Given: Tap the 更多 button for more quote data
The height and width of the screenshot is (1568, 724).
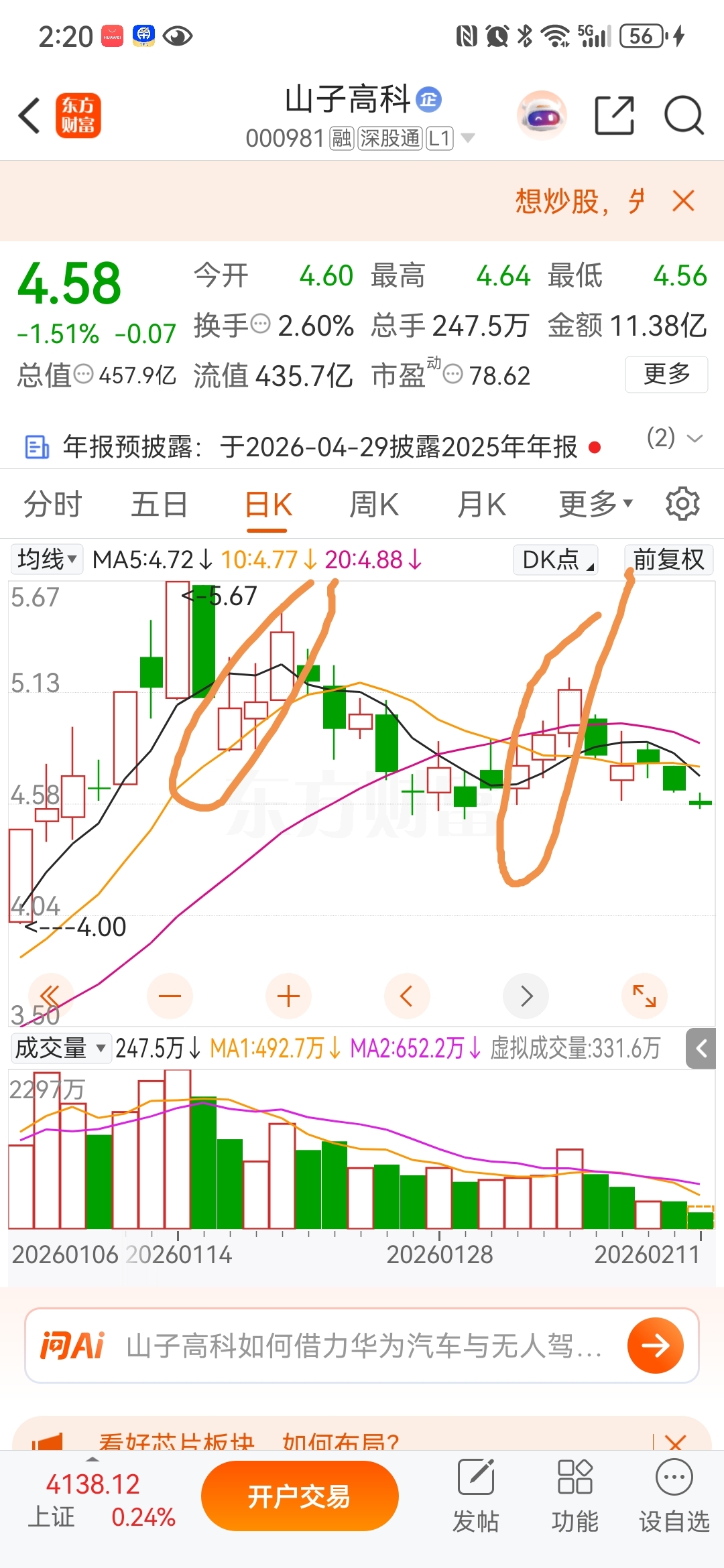Looking at the screenshot, I should tap(666, 374).
